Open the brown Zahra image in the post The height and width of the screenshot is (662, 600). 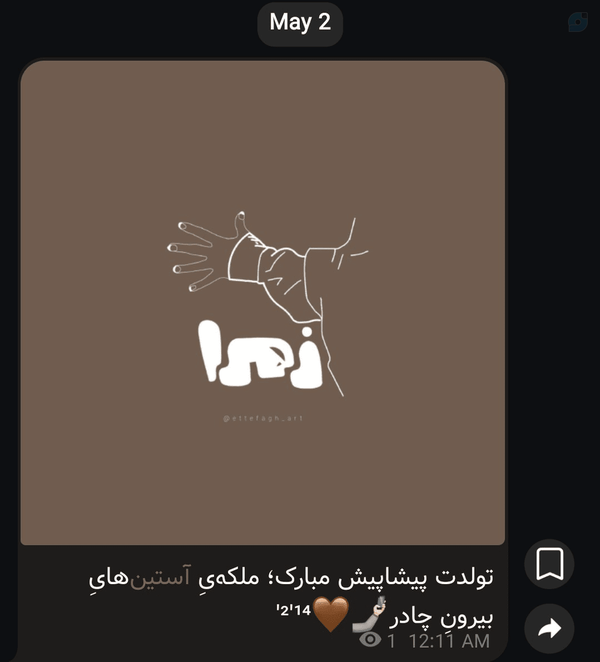[263, 302]
